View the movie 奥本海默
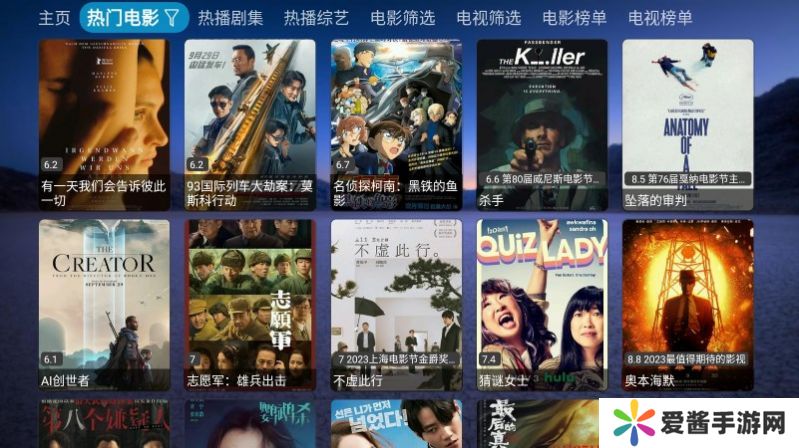Screen dimensions: 799x448 click(687, 304)
